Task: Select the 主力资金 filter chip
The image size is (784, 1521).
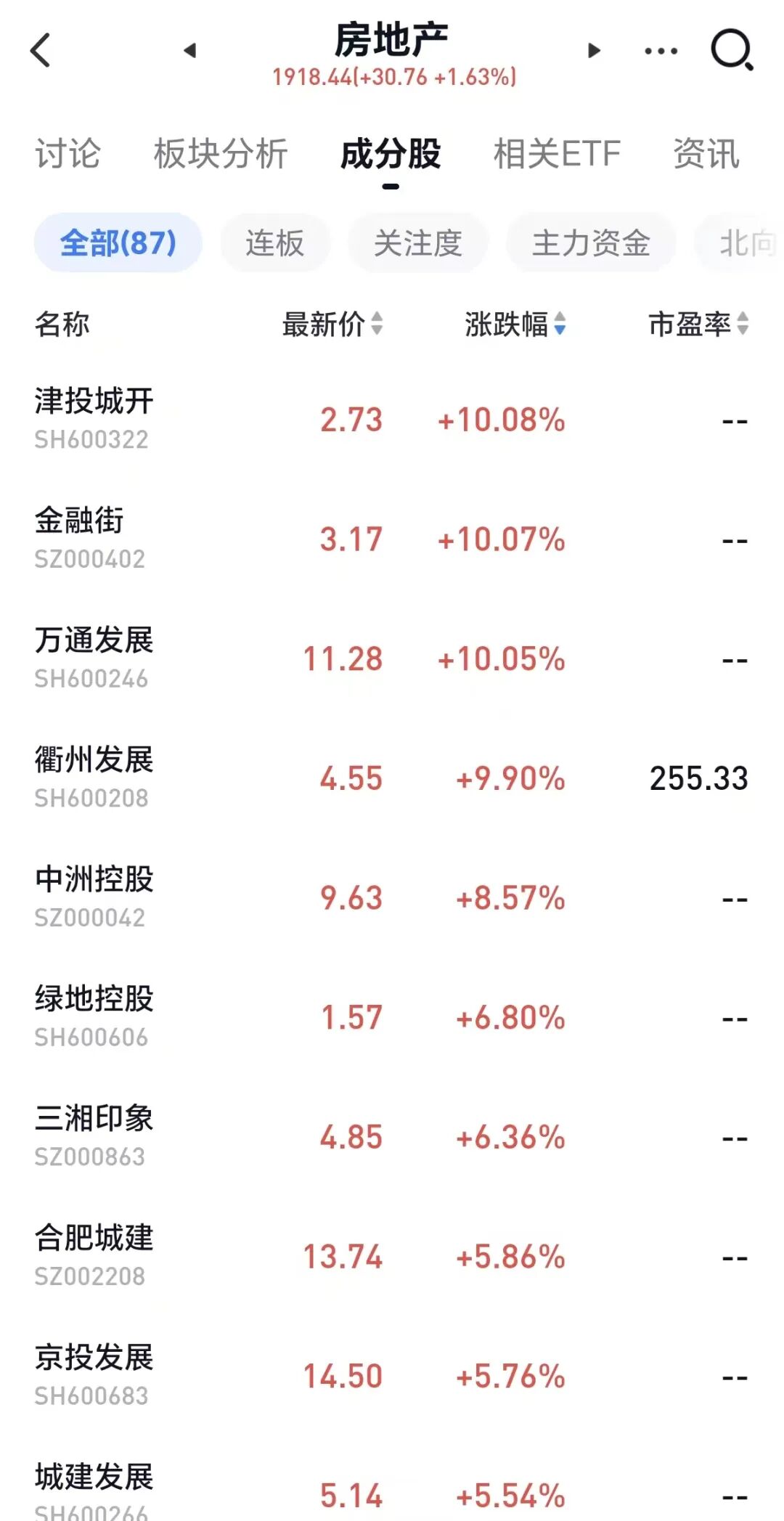Action: click(591, 243)
